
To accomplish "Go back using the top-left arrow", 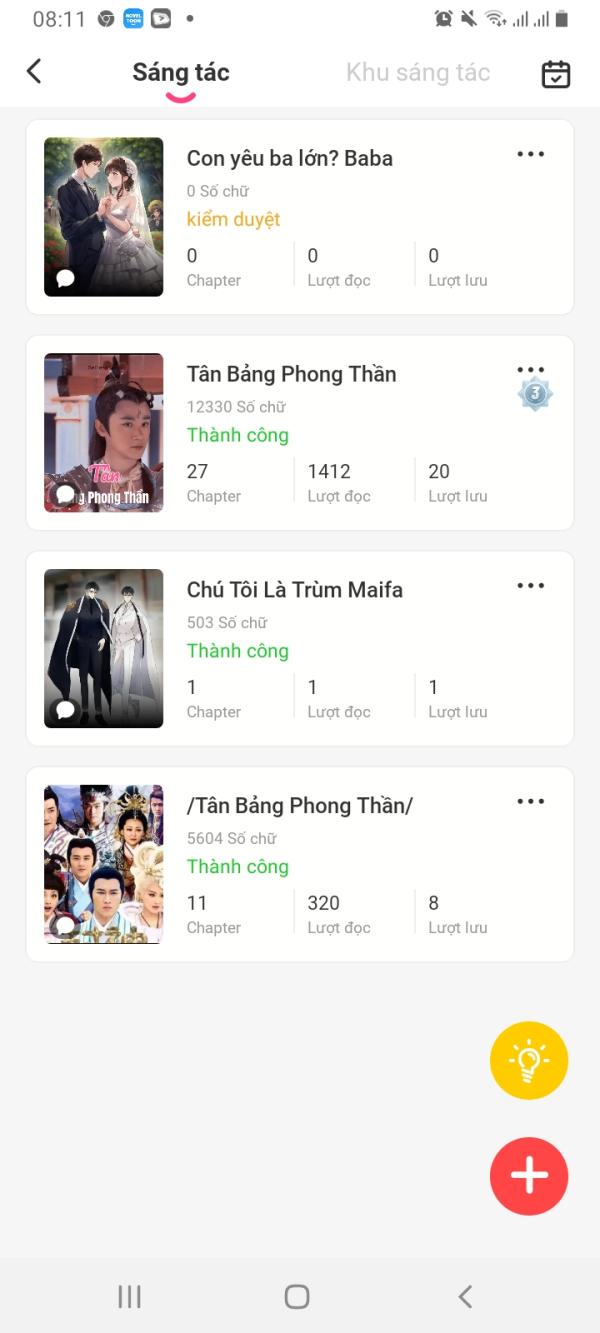I will point(34,71).
